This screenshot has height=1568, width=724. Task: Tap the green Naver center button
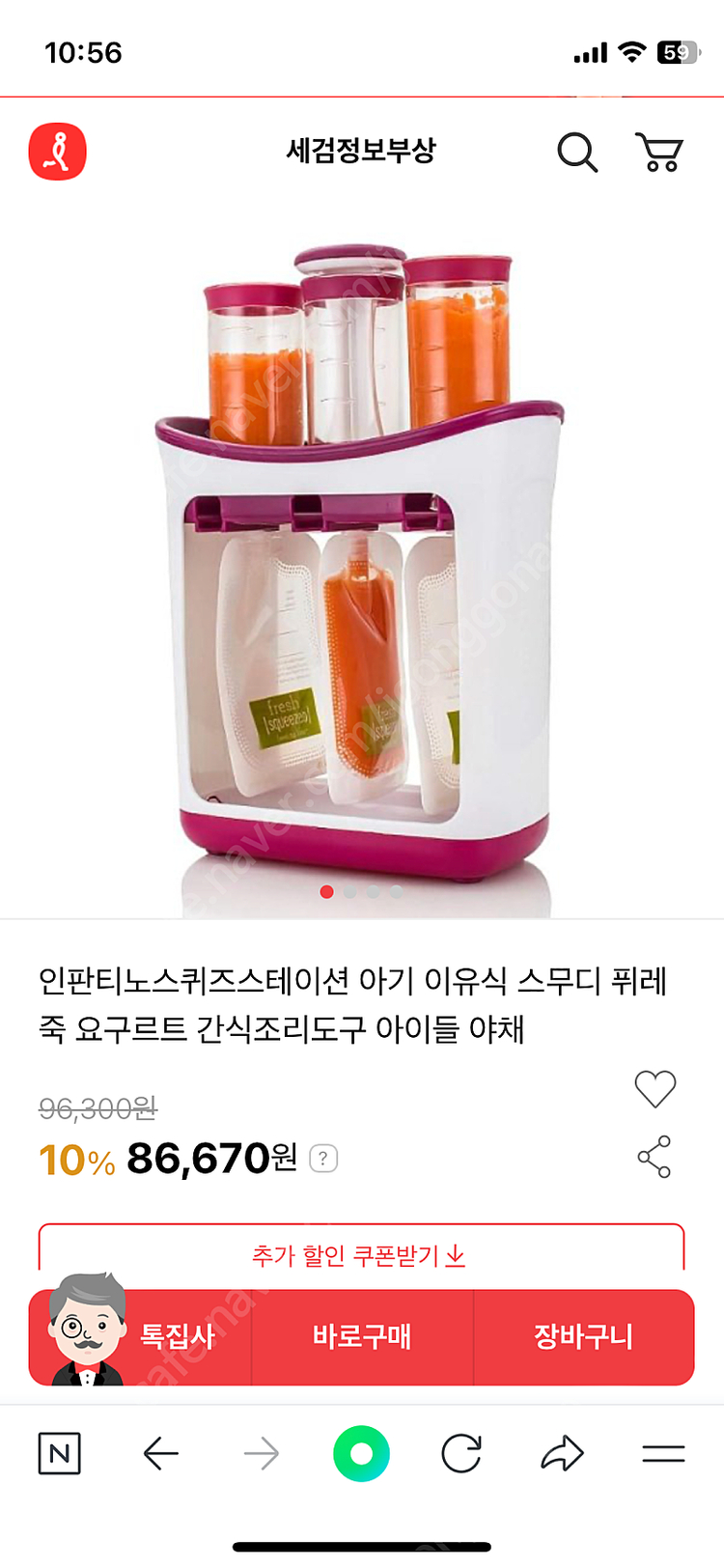pyautogui.click(x=361, y=1453)
